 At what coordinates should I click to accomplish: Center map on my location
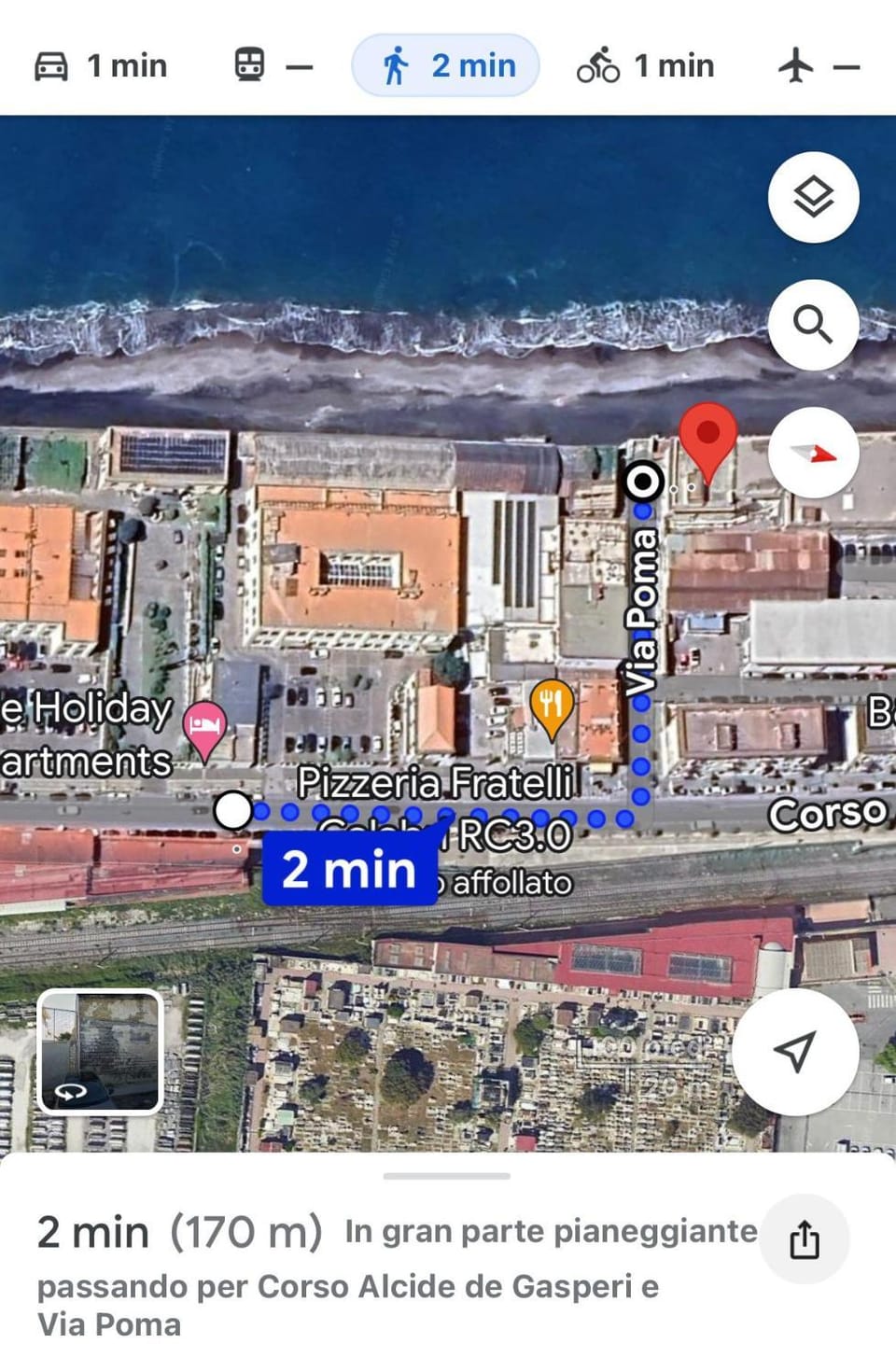pyautogui.click(x=794, y=1051)
